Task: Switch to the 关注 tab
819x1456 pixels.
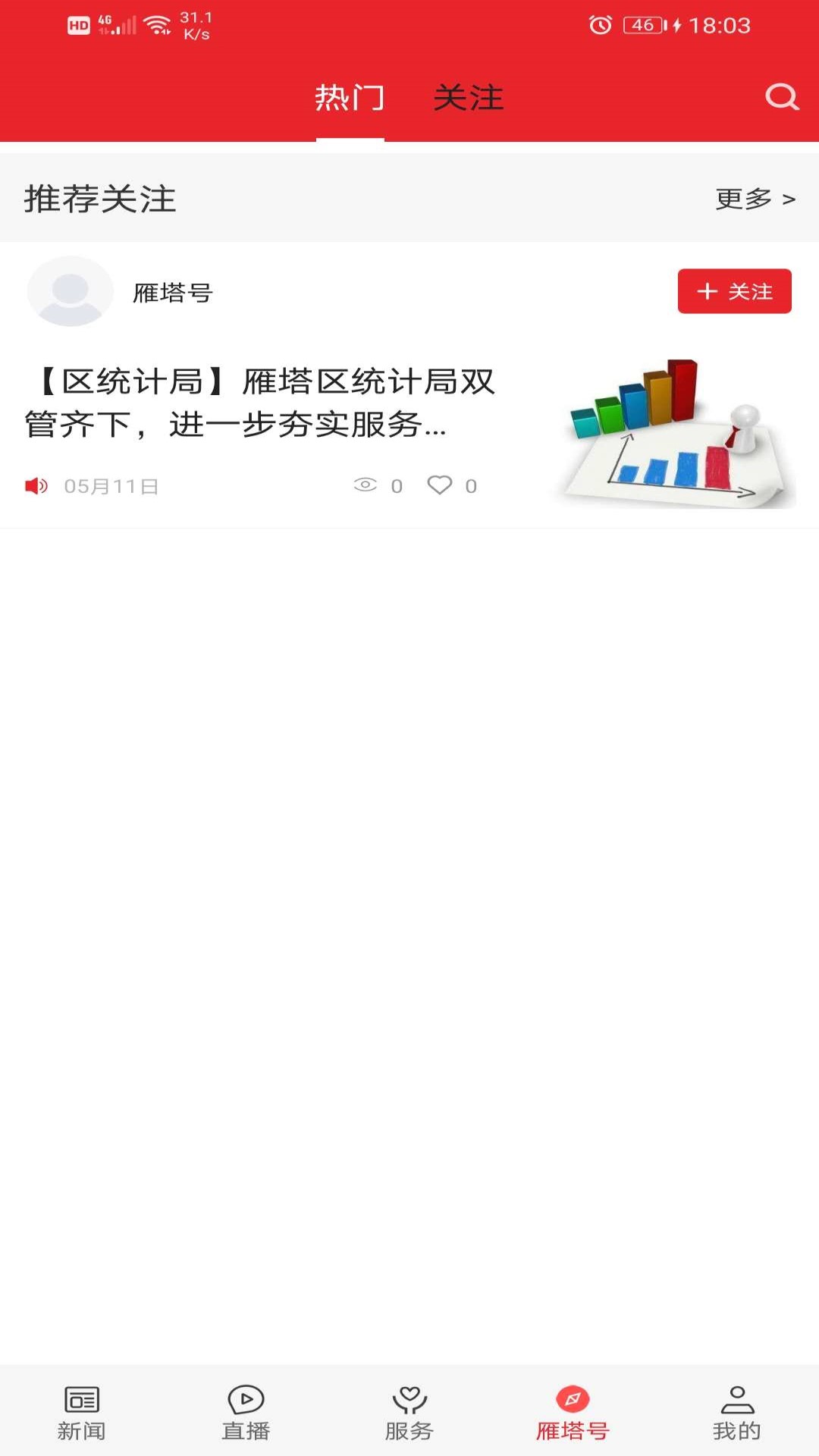Action: (x=468, y=98)
